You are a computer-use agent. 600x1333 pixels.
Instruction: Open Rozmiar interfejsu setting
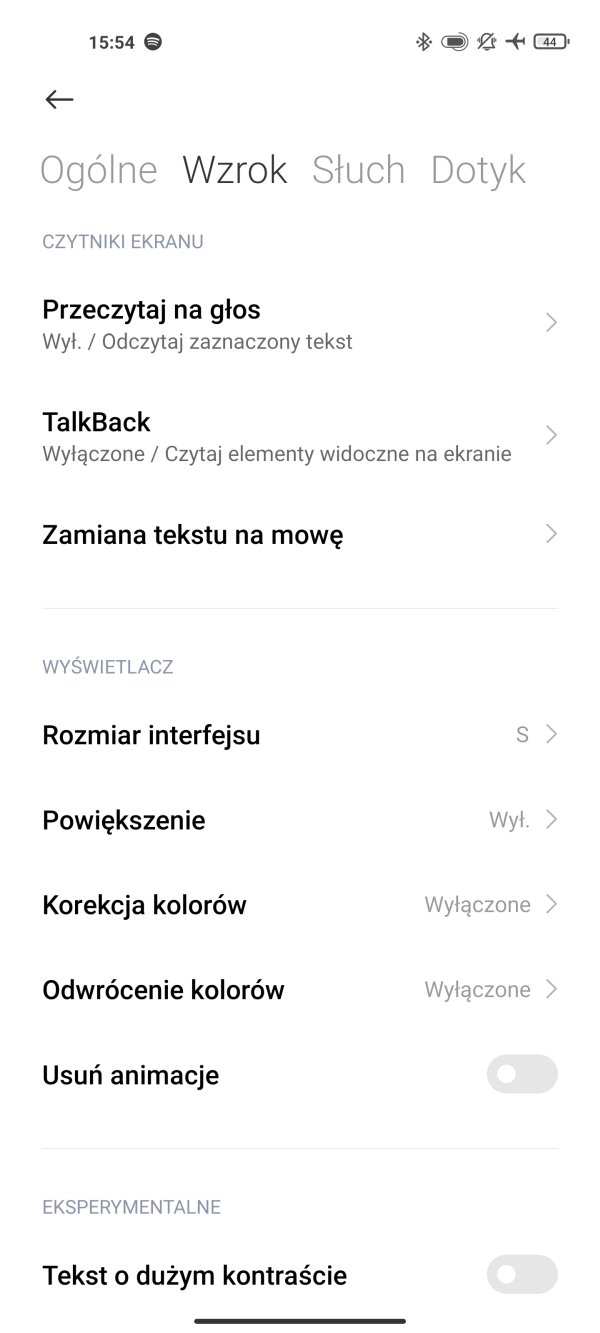[x=300, y=735]
